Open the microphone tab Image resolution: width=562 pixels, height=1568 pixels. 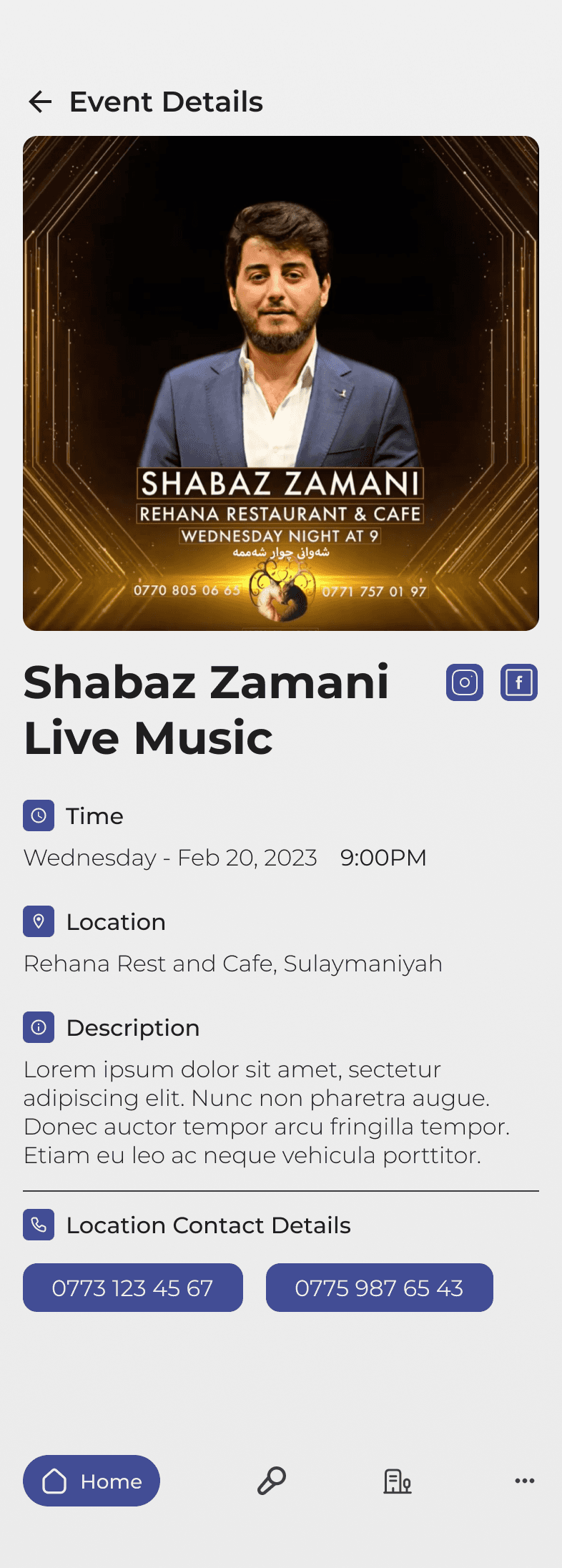tap(272, 1481)
